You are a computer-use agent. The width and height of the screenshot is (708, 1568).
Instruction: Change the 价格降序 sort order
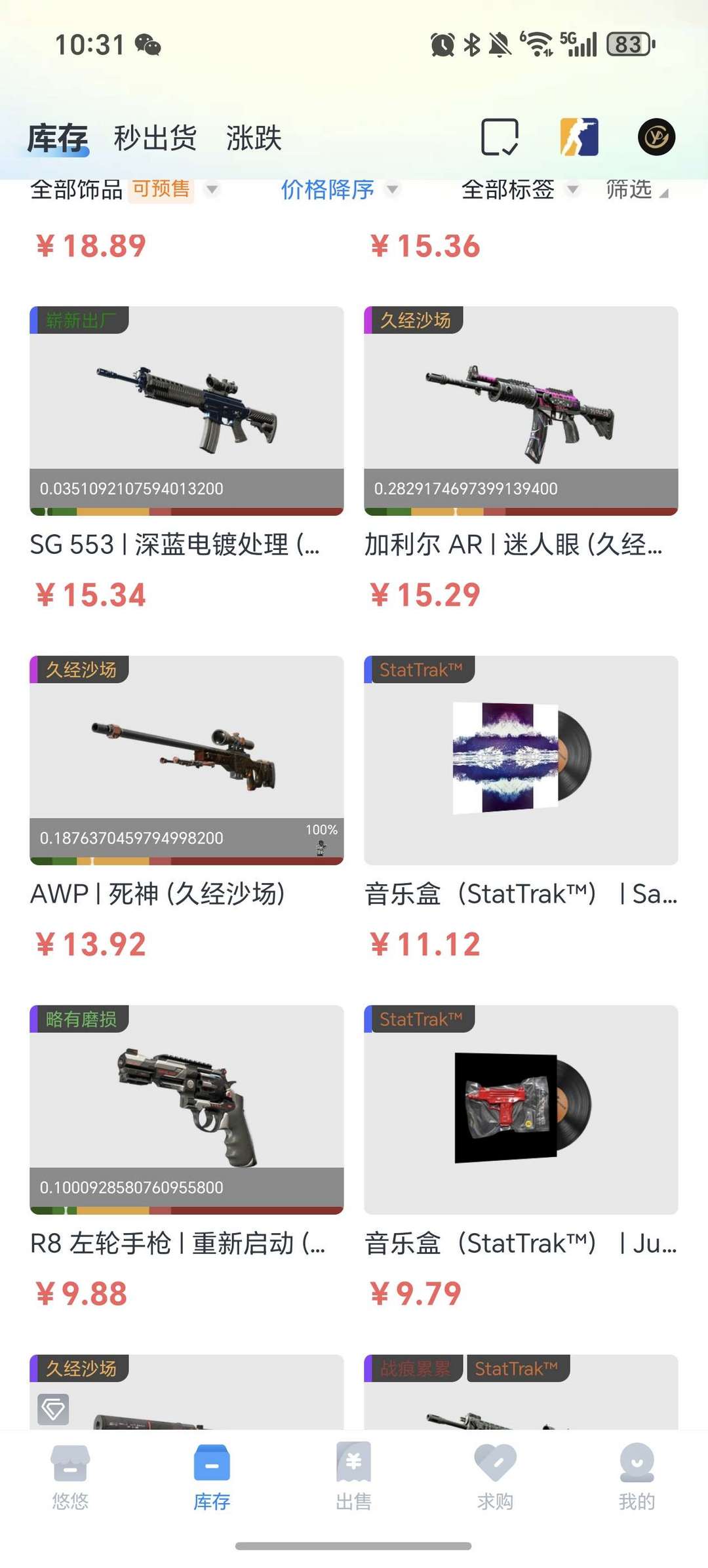pyautogui.click(x=340, y=189)
